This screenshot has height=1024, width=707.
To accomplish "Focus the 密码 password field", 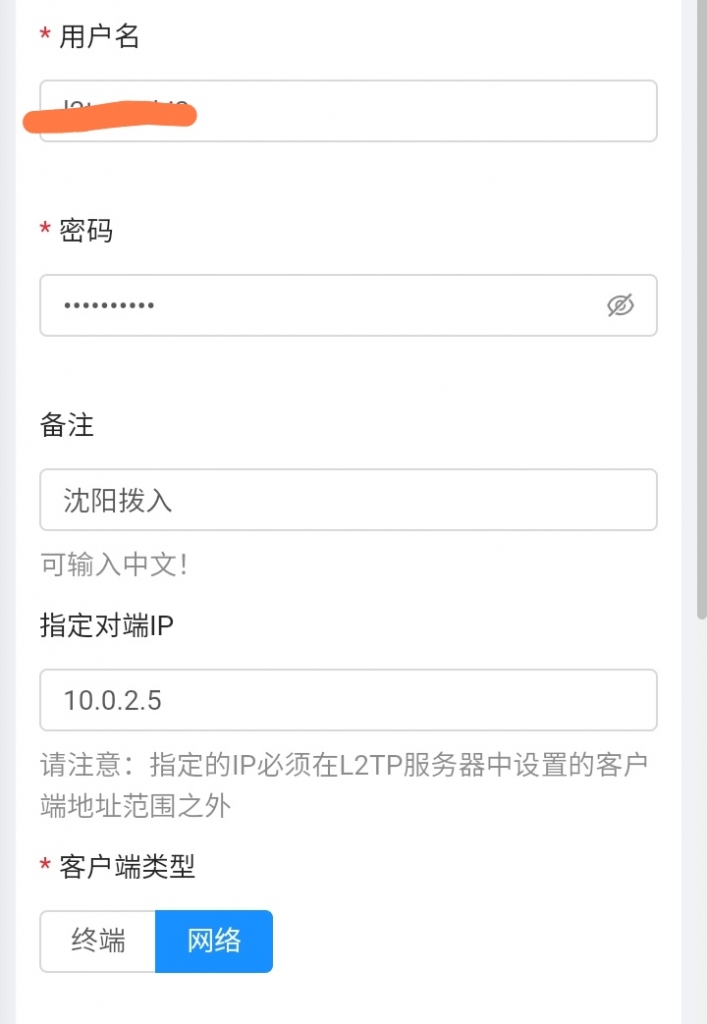I will tap(320, 305).
